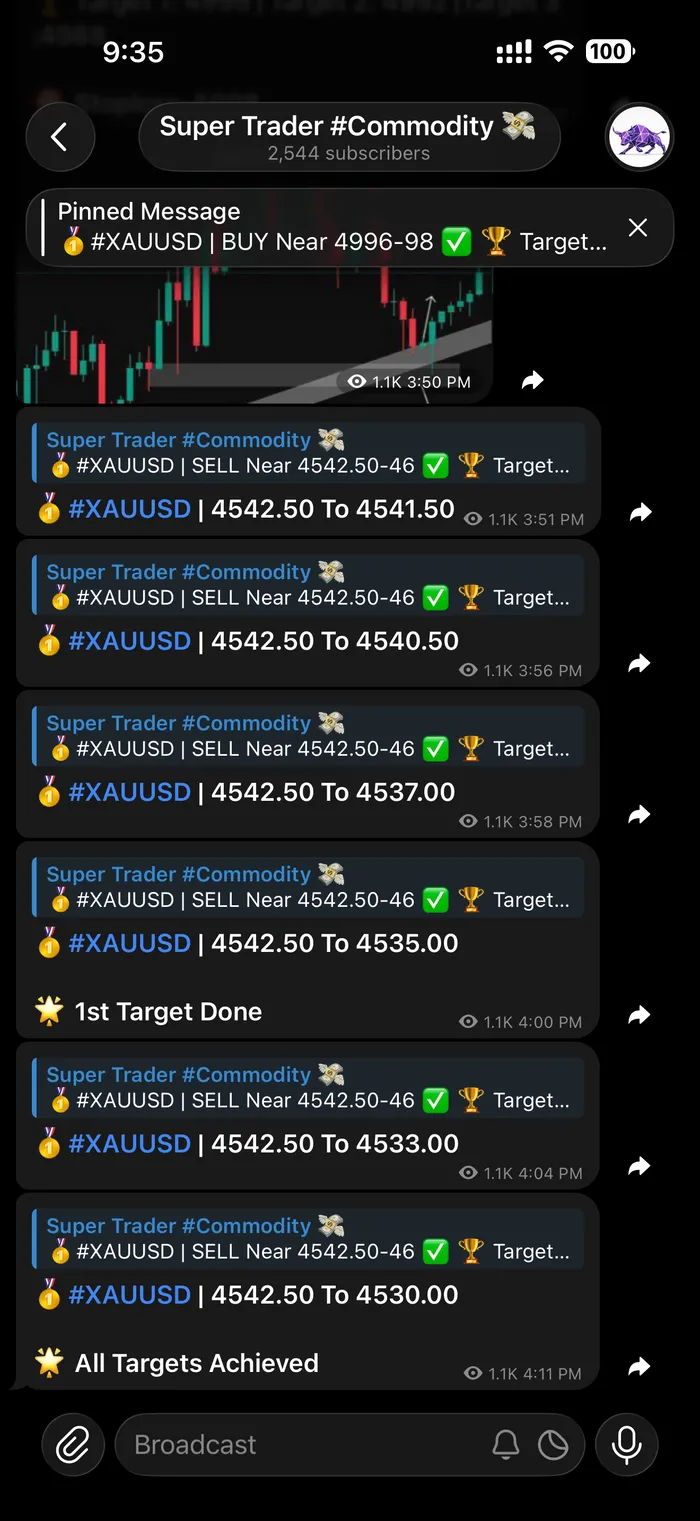
Task: Type in the Broadcast message field
Action: [x=300, y=1445]
